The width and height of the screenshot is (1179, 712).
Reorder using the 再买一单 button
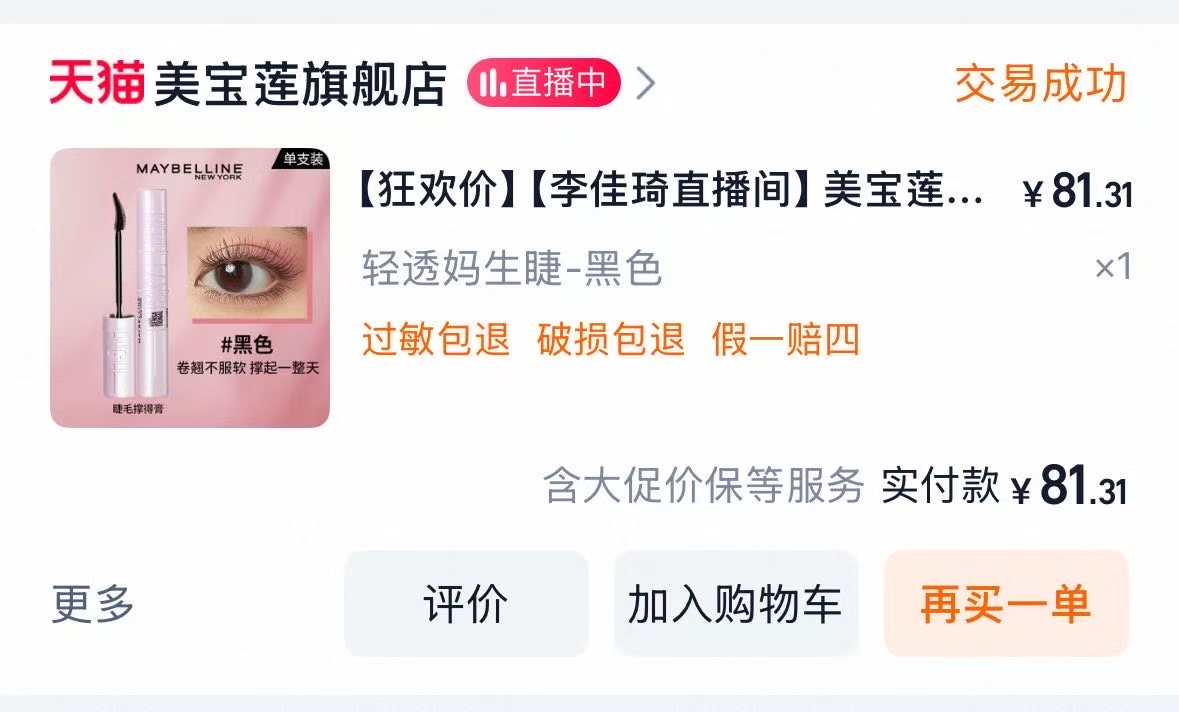(x=1005, y=604)
